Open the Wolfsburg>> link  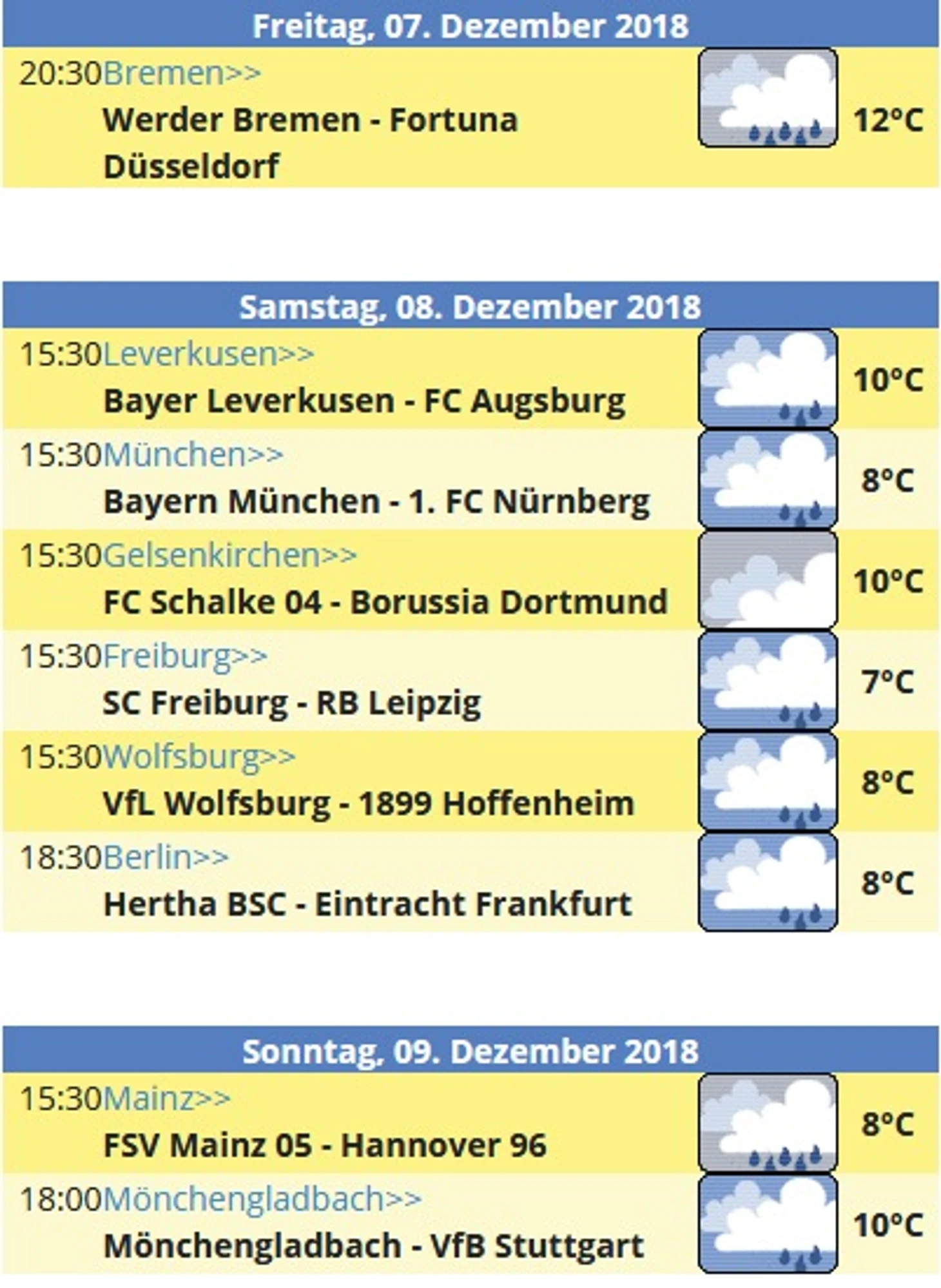[199, 757]
